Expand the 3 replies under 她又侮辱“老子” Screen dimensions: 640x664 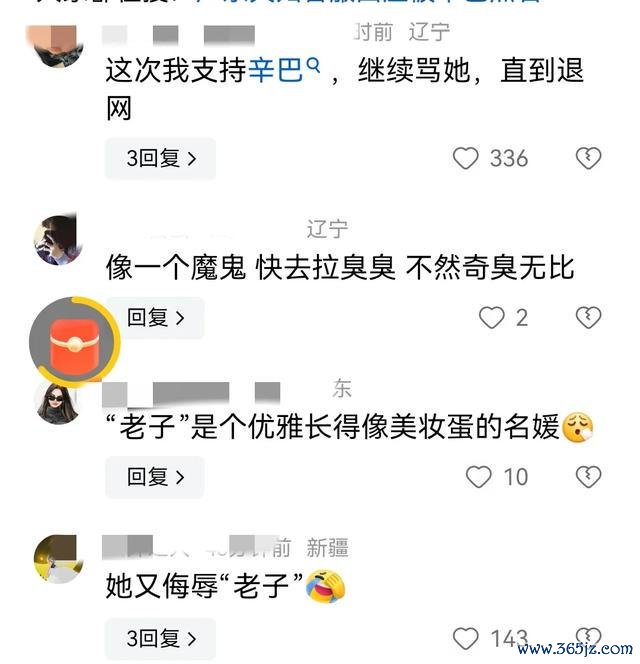(159, 638)
